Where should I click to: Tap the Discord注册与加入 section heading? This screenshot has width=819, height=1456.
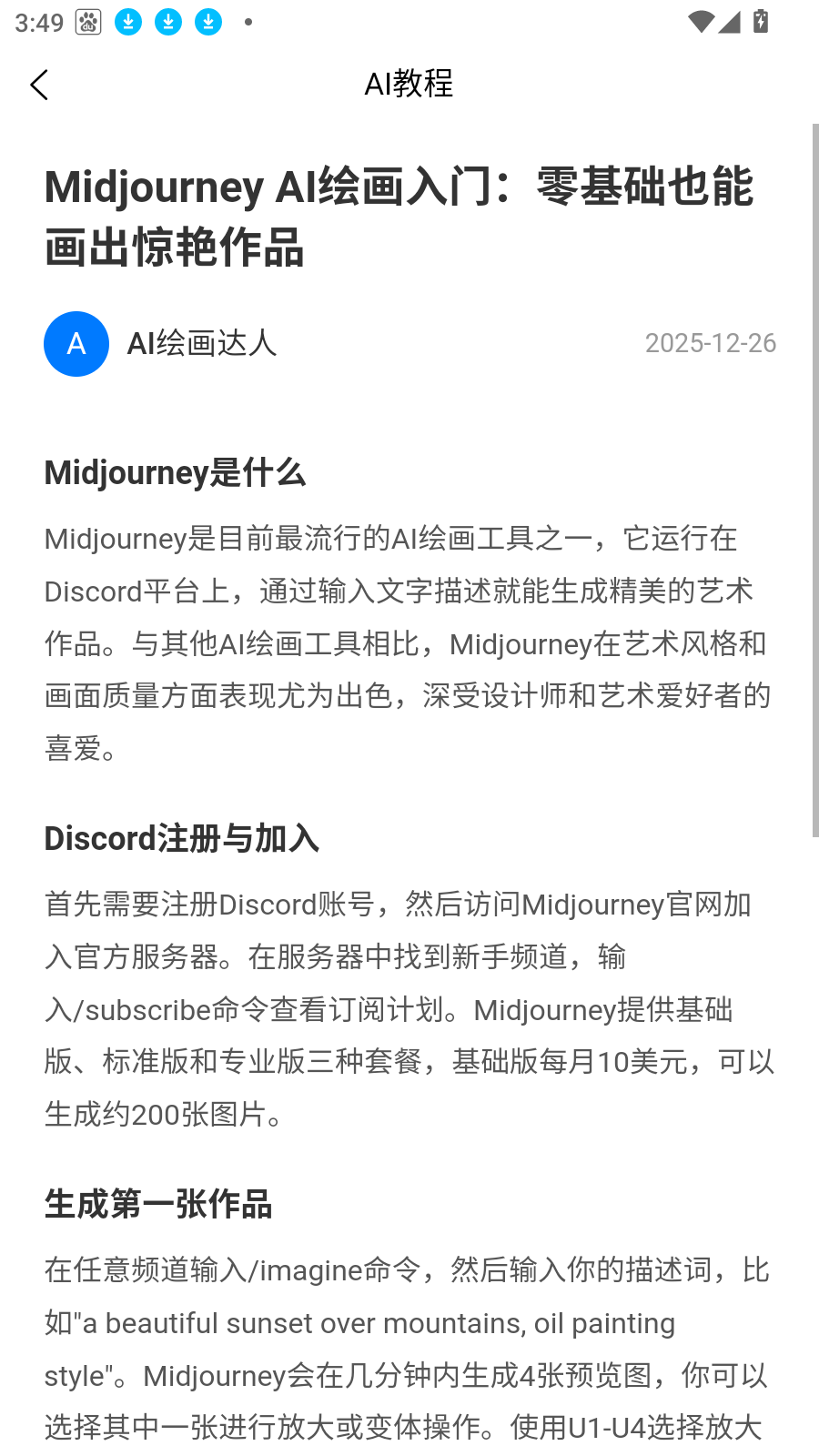point(182,839)
